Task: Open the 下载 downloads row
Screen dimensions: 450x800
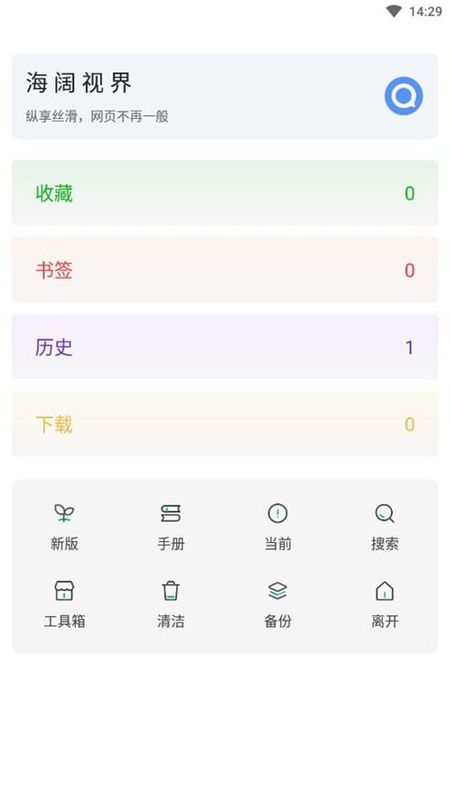Action: 225,424
